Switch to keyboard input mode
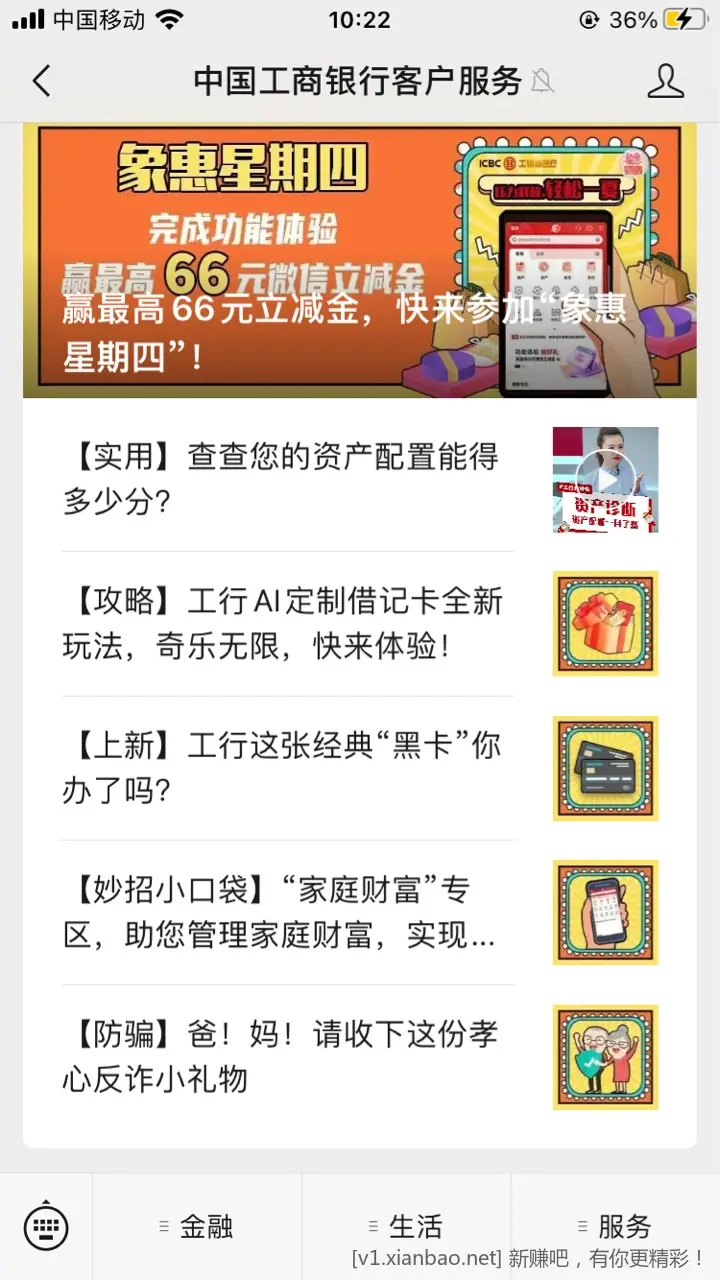The image size is (720, 1280). pos(46,1226)
